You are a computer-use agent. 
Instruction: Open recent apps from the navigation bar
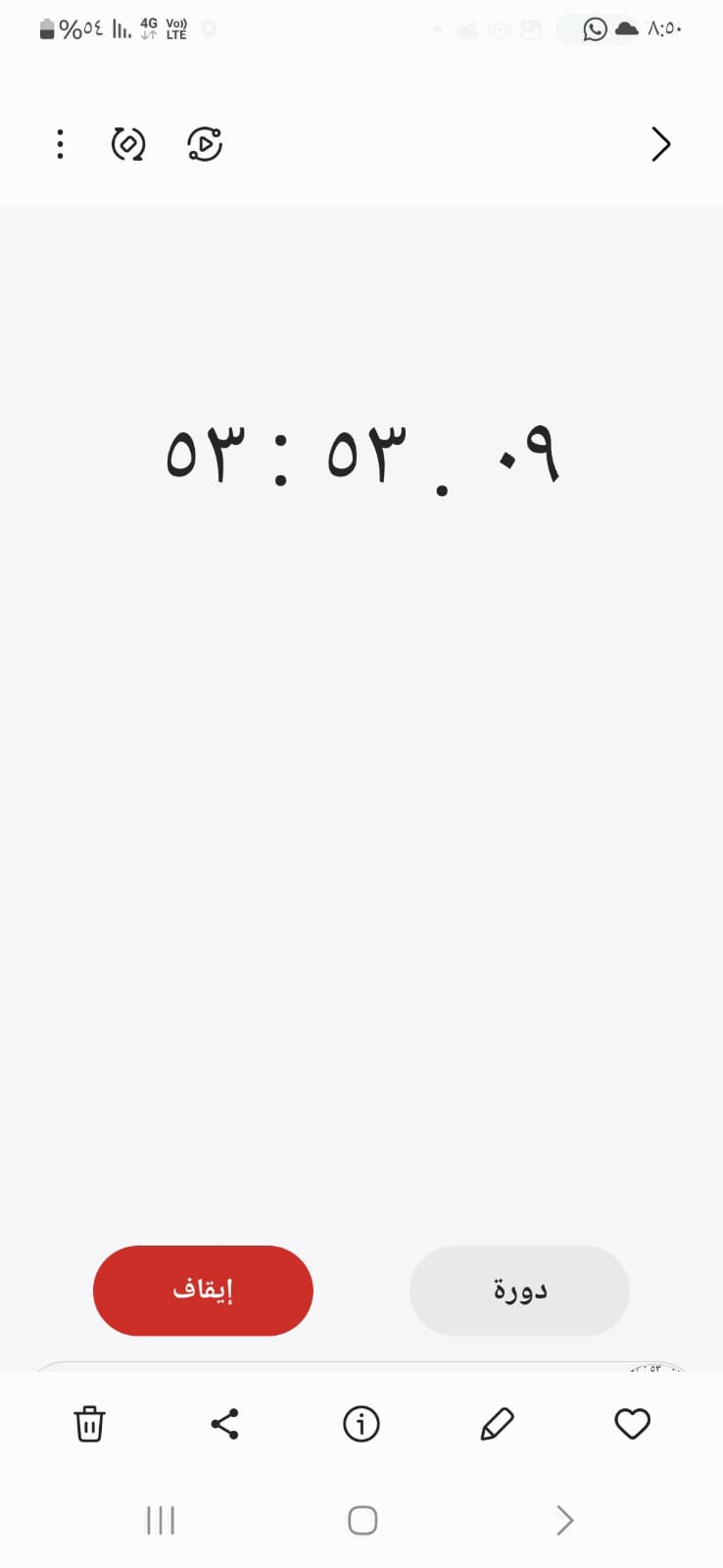point(161,1520)
